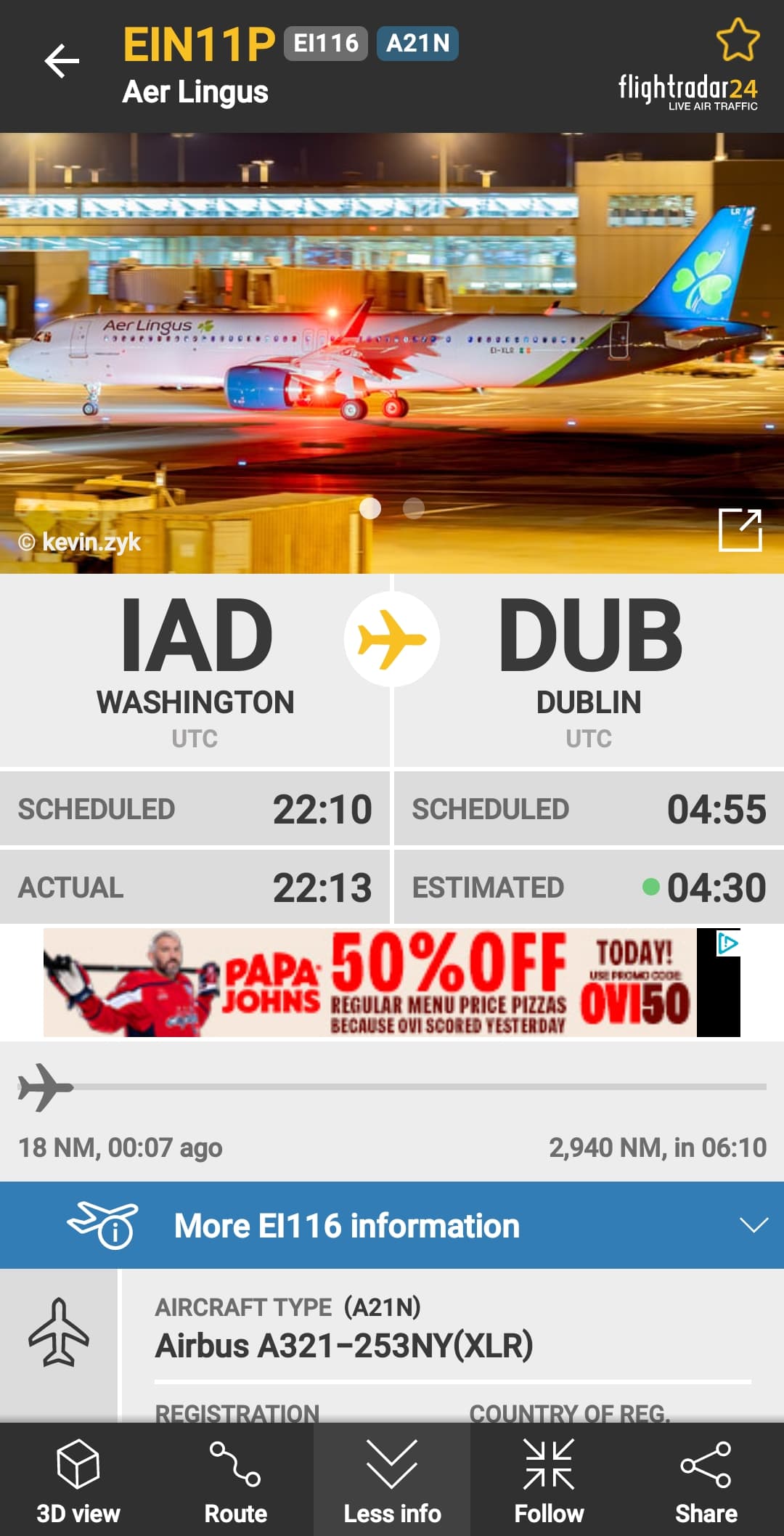Go back using the top-left arrow

(62, 61)
